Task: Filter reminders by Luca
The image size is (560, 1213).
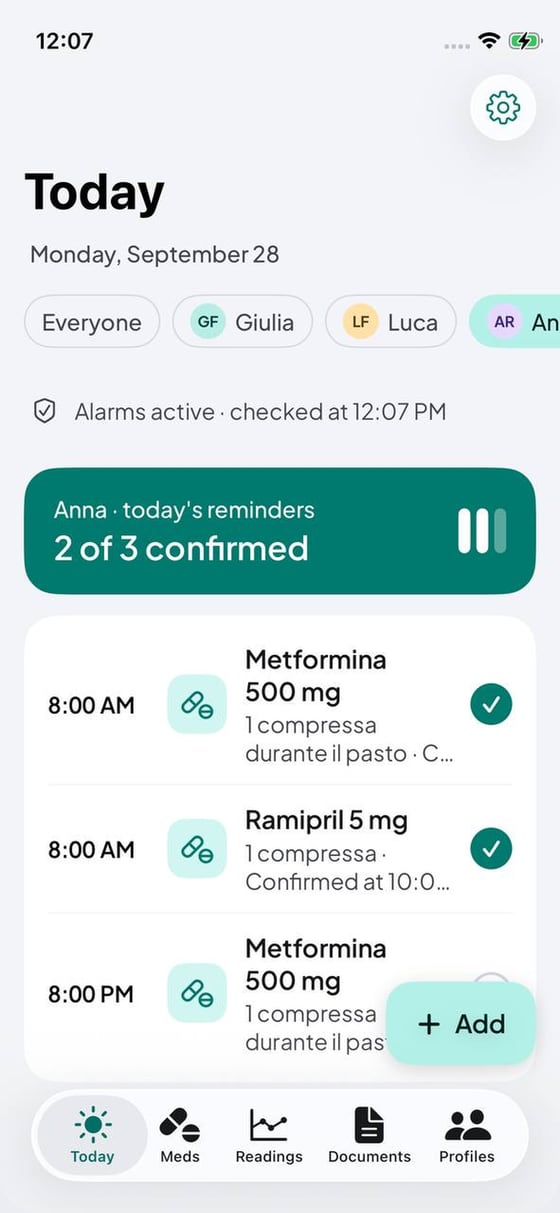Action: click(x=391, y=322)
